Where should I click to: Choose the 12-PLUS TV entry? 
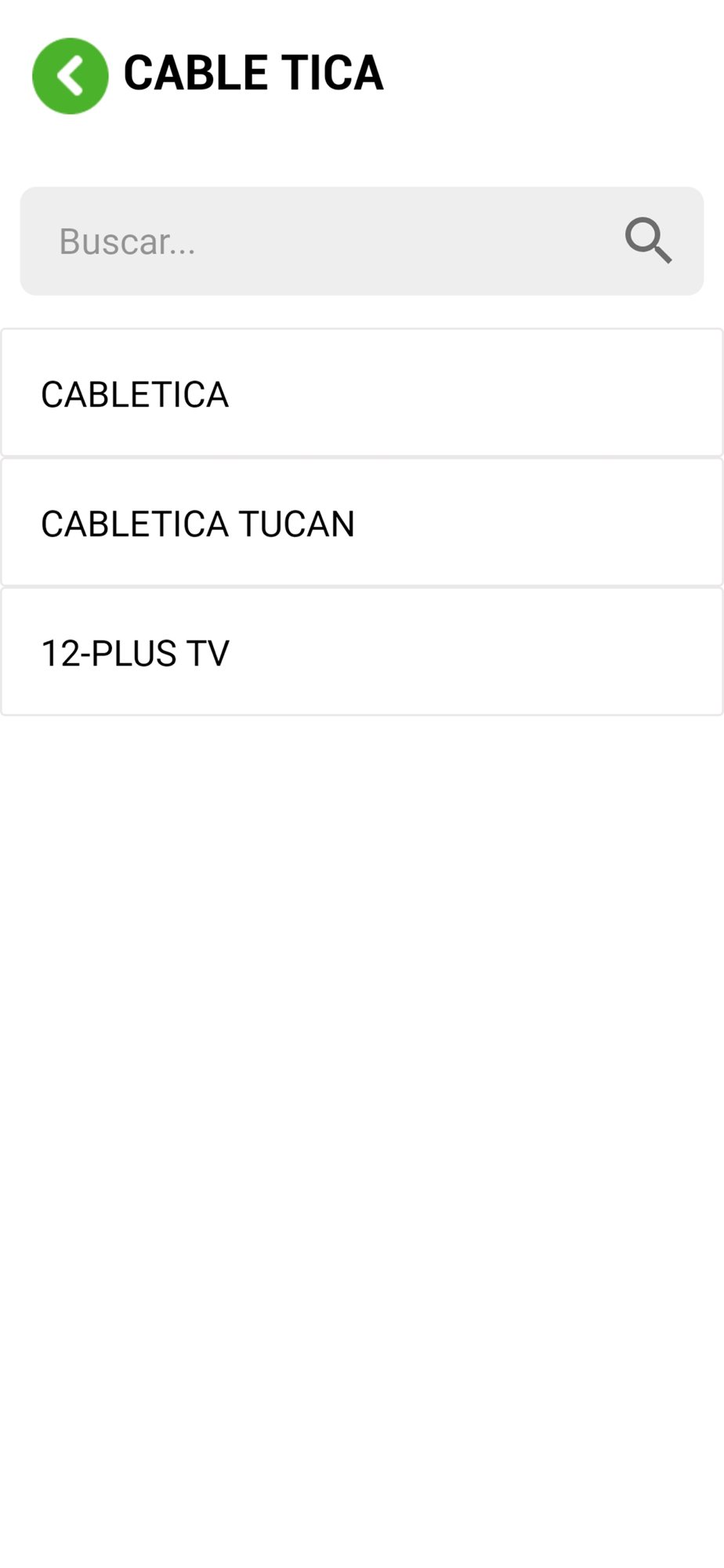pyautogui.click(x=361, y=652)
